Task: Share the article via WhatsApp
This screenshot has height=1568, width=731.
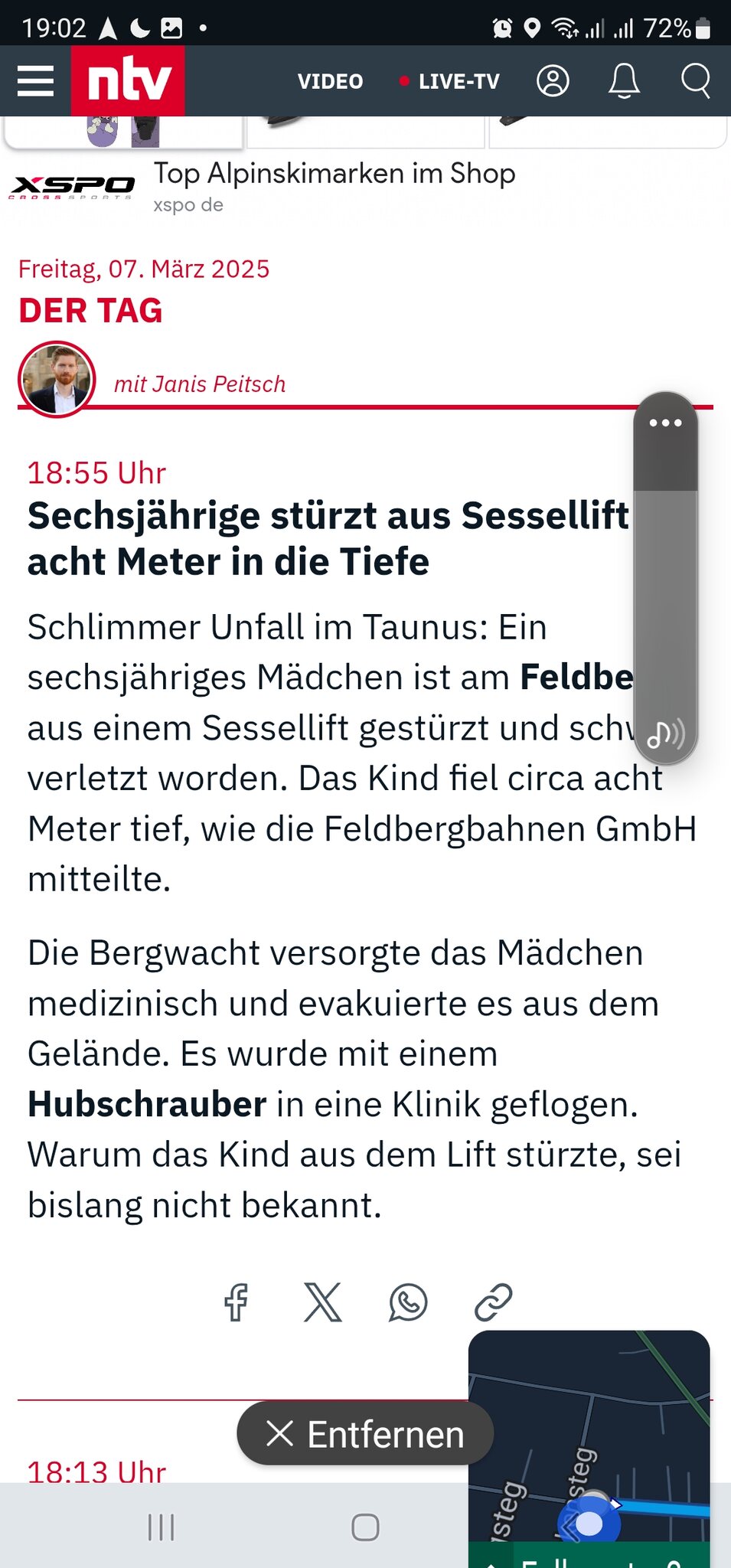Action: point(408,1302)
